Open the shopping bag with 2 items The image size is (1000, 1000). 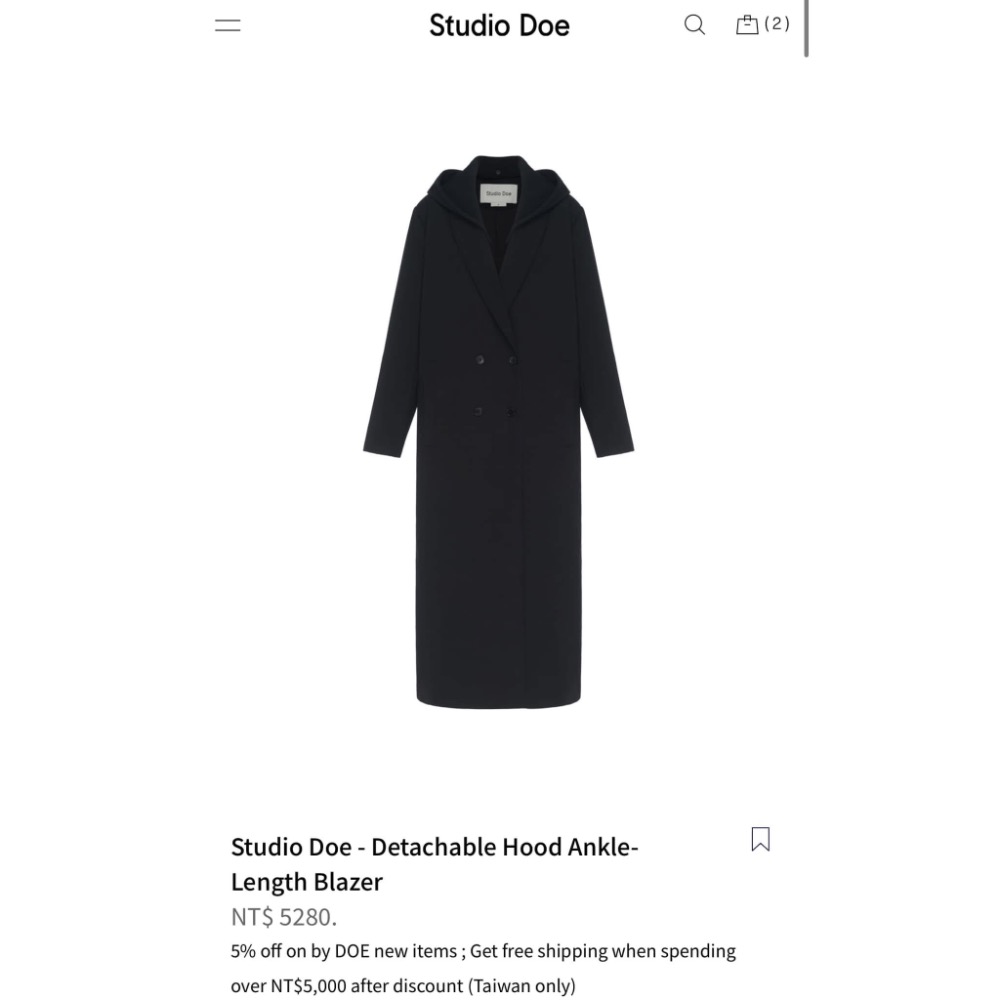coord(763,24)
